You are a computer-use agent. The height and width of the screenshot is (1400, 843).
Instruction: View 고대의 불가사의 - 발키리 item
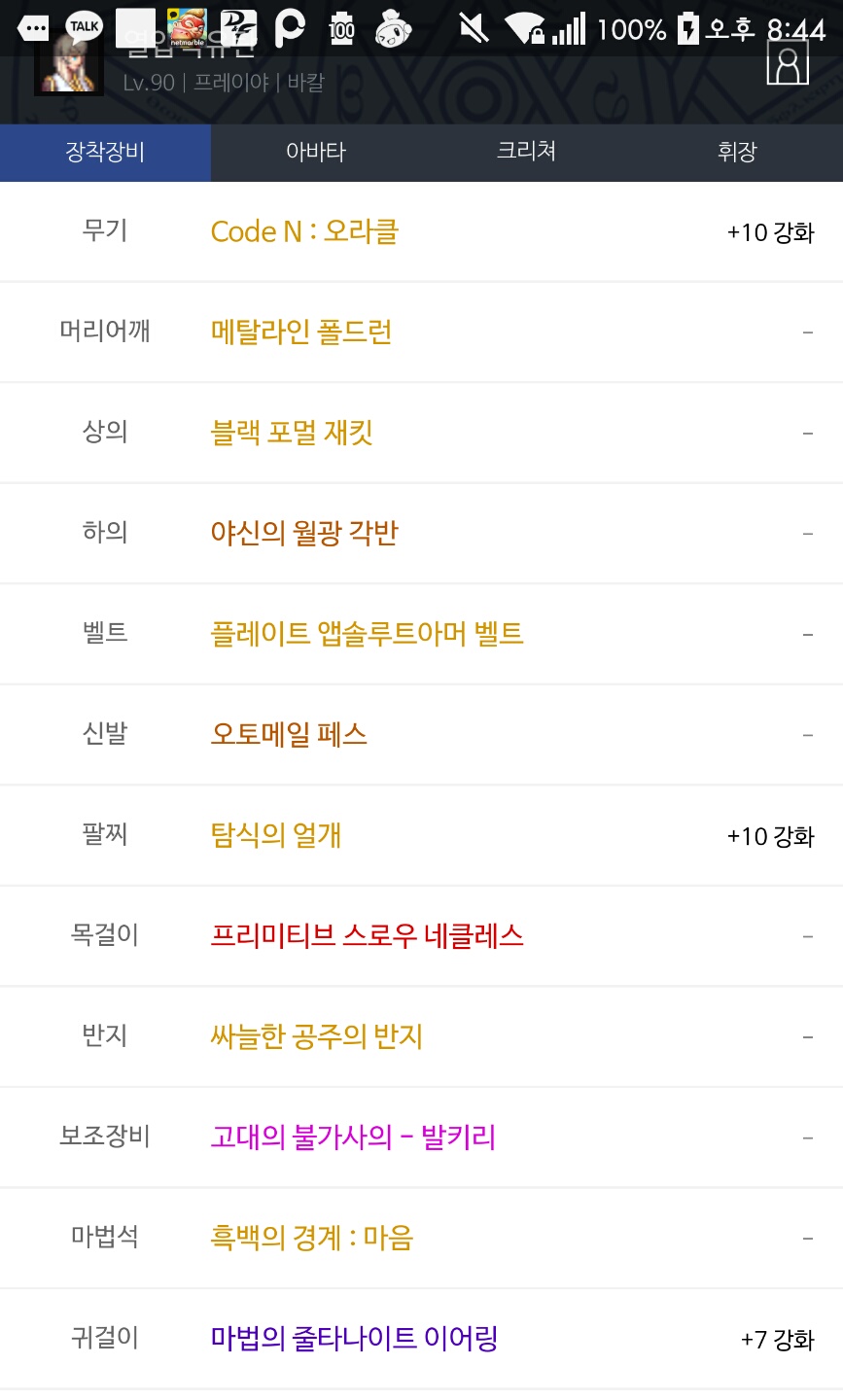tap(353, 1137)
